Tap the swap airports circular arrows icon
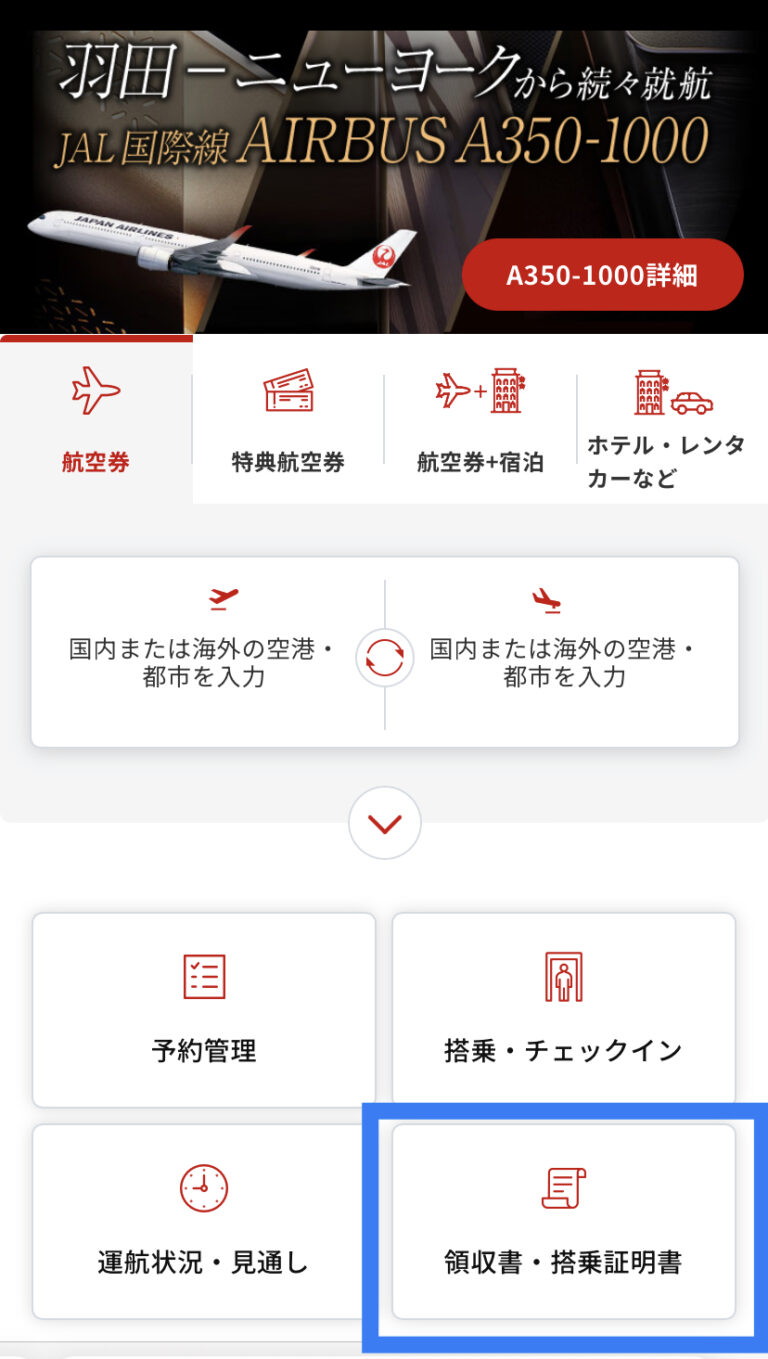The image size is (768, 1359). pos(385,659)
